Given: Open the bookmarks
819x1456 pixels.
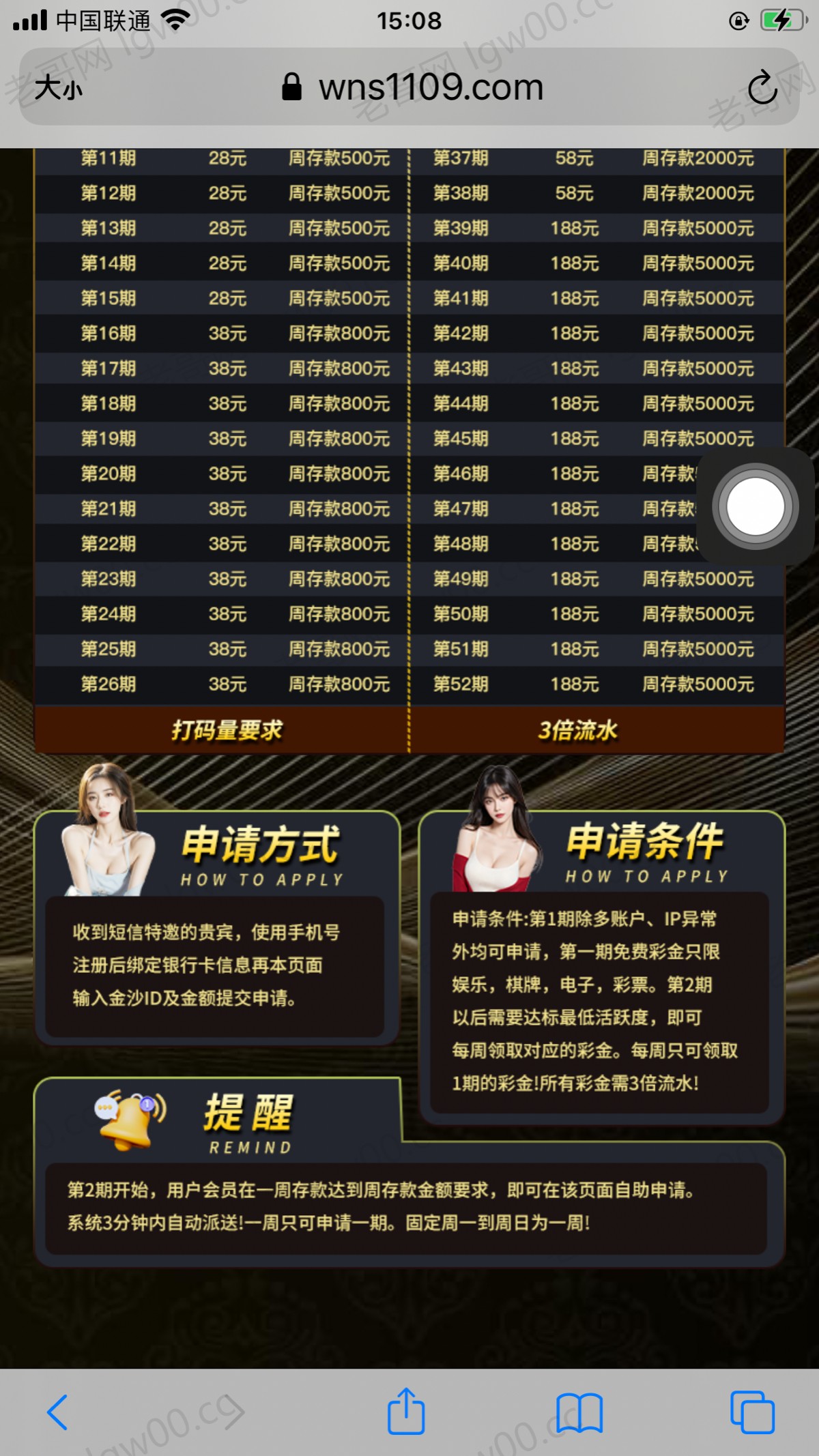Looking at the screenshot, I should coord(579,1412).
